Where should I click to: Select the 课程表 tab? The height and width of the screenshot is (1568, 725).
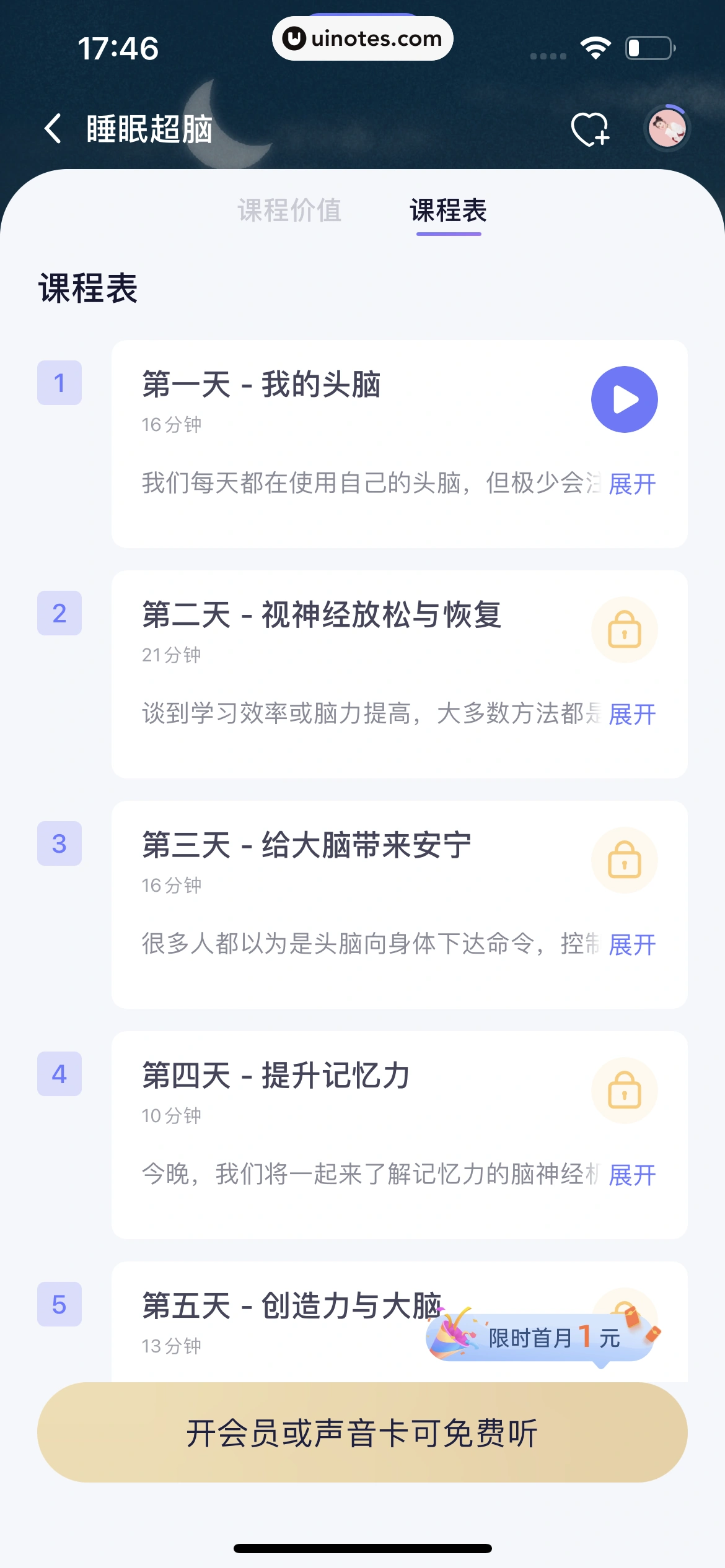click(x=449, y=211)
